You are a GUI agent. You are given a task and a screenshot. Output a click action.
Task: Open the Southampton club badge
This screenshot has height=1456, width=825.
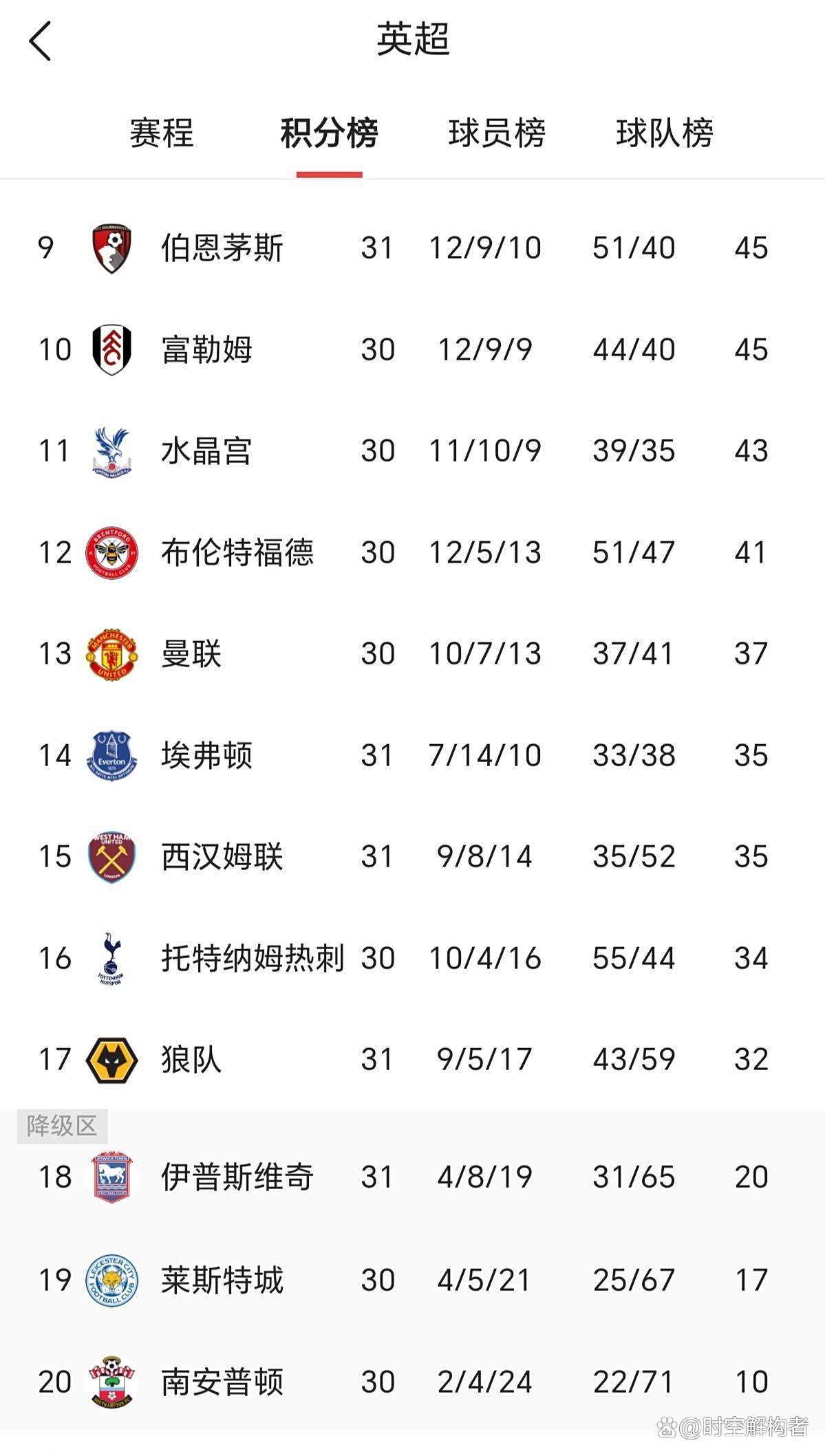110,1381
